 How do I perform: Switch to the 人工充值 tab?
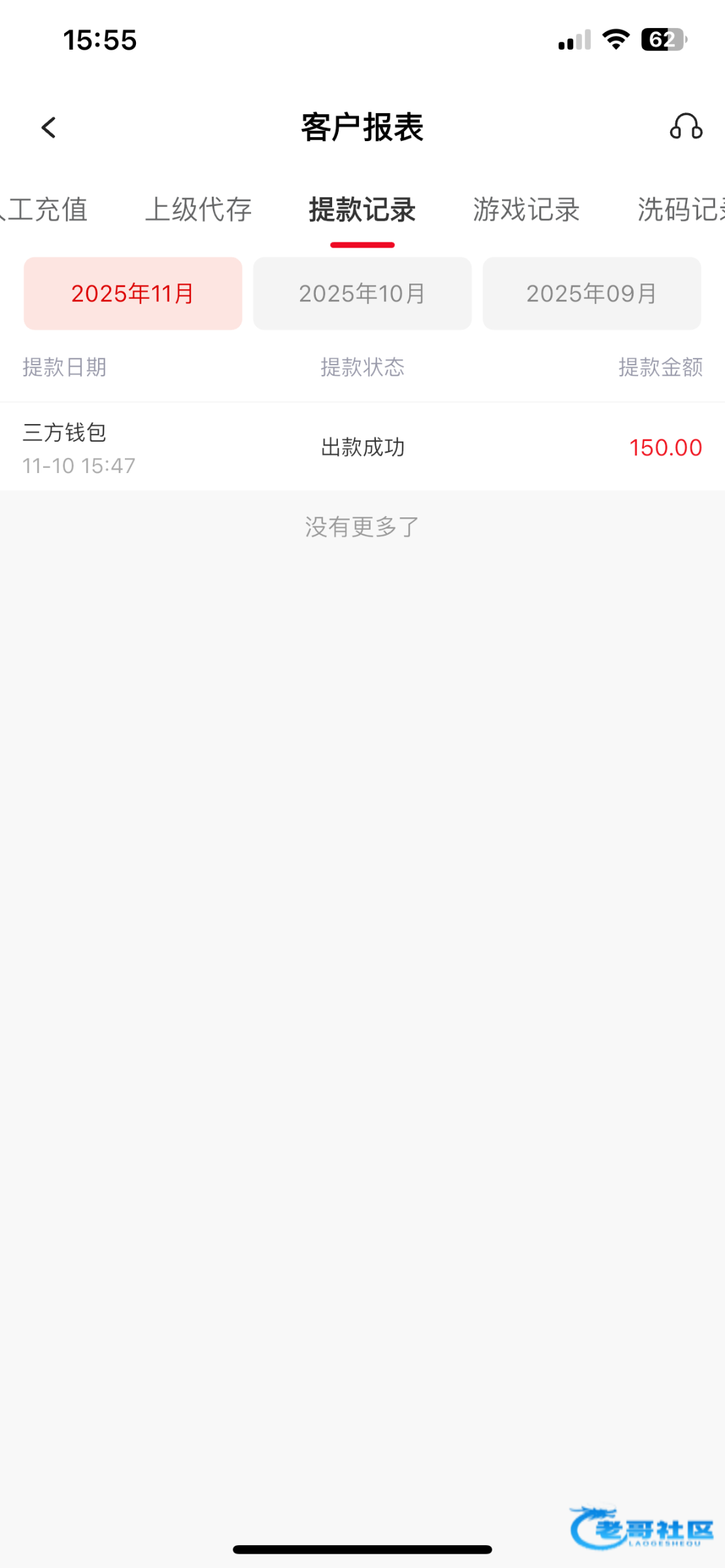point(44,210)
